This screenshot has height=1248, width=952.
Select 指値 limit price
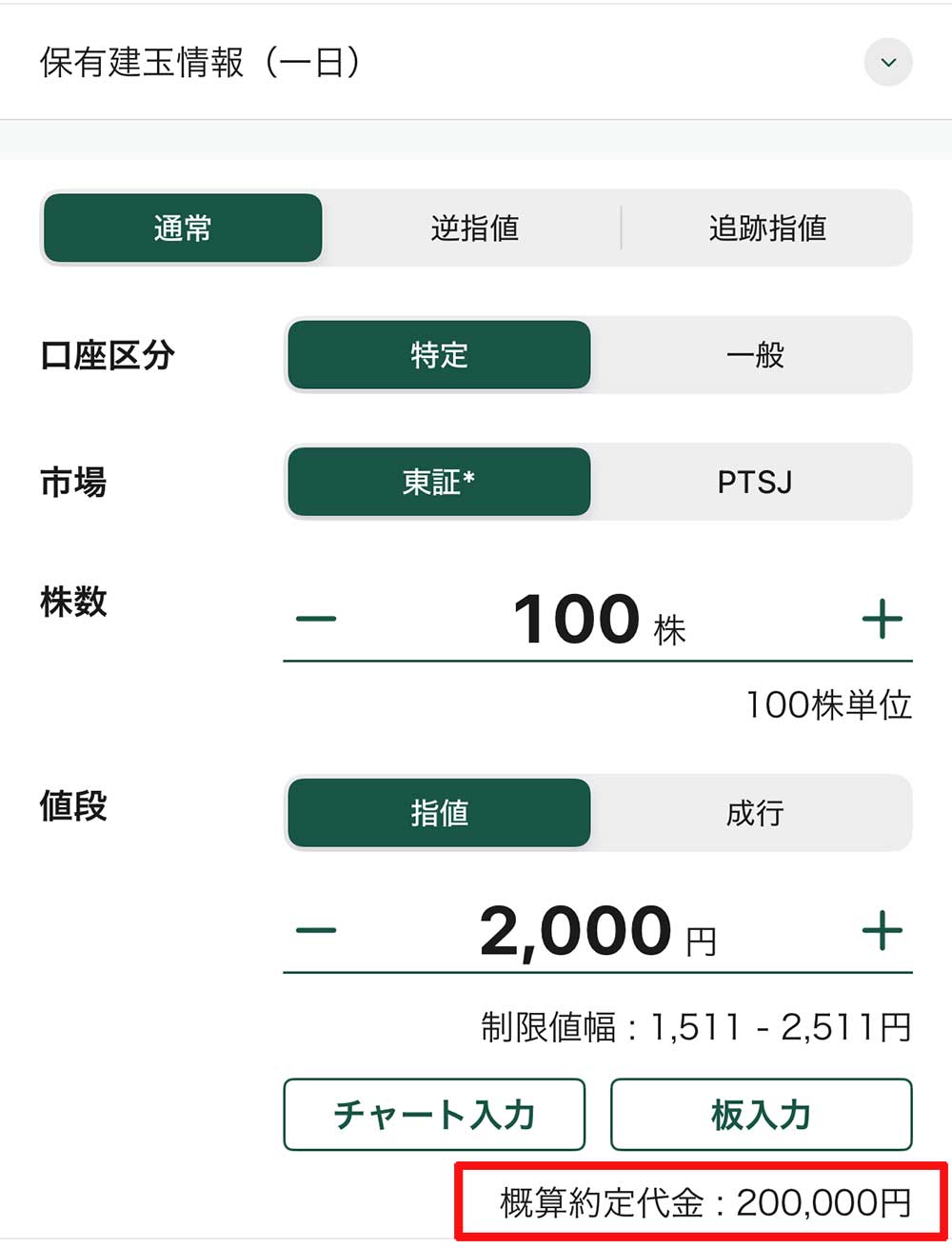point(439,813)
